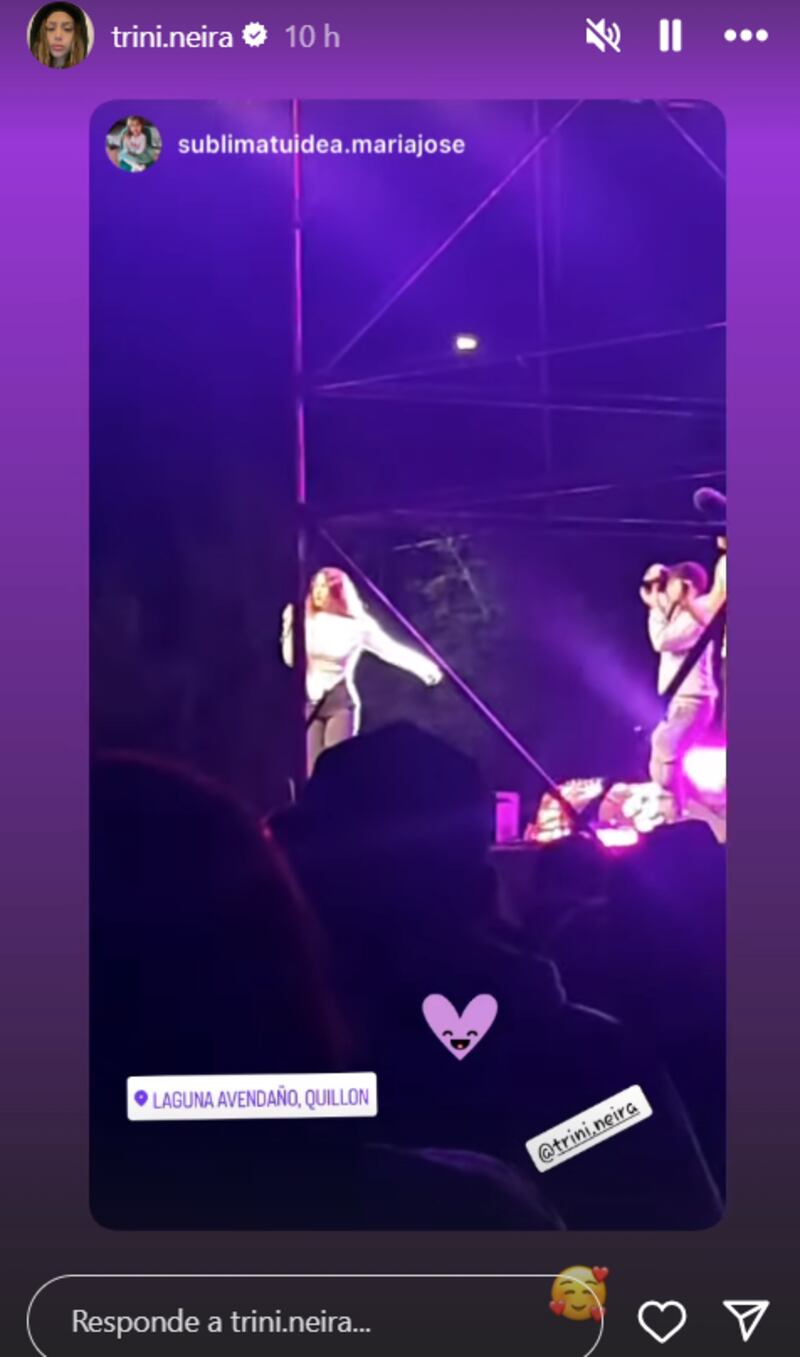The width and height of the screenshot is (800, 1357).
Task: Unmute the story audio
Action: pos(603,37)
